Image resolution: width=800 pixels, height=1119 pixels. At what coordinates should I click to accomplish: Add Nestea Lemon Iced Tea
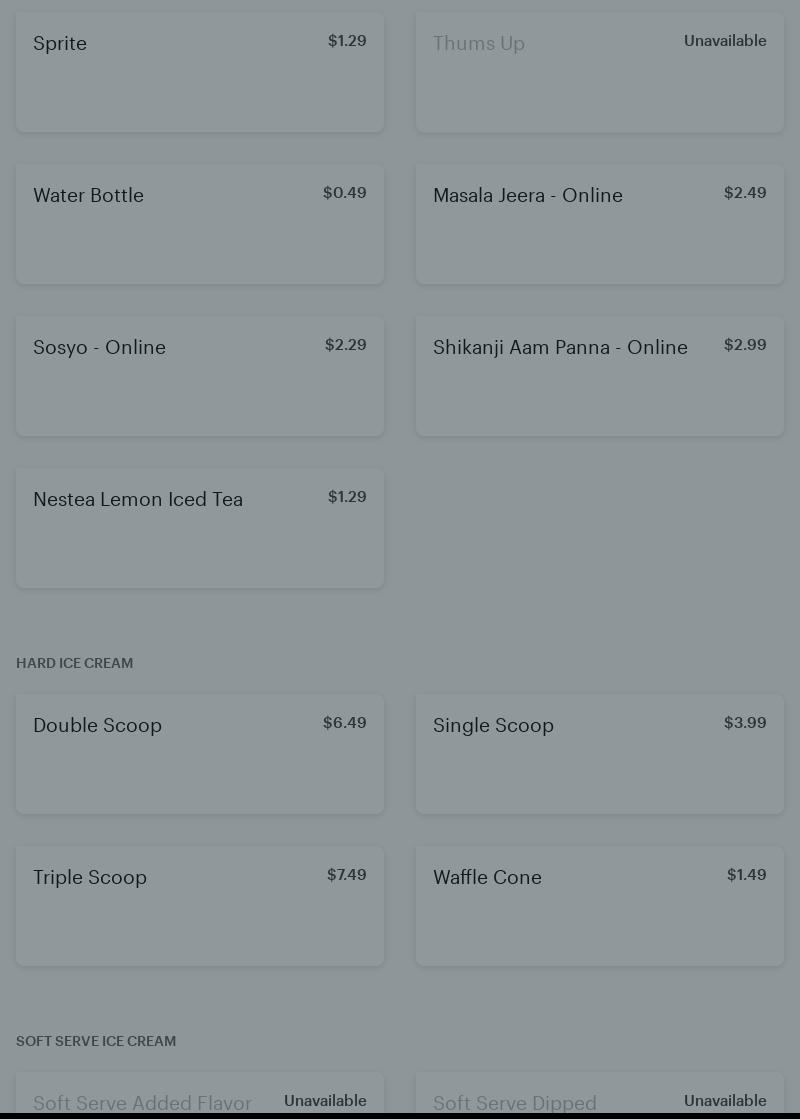pos(200,528)
